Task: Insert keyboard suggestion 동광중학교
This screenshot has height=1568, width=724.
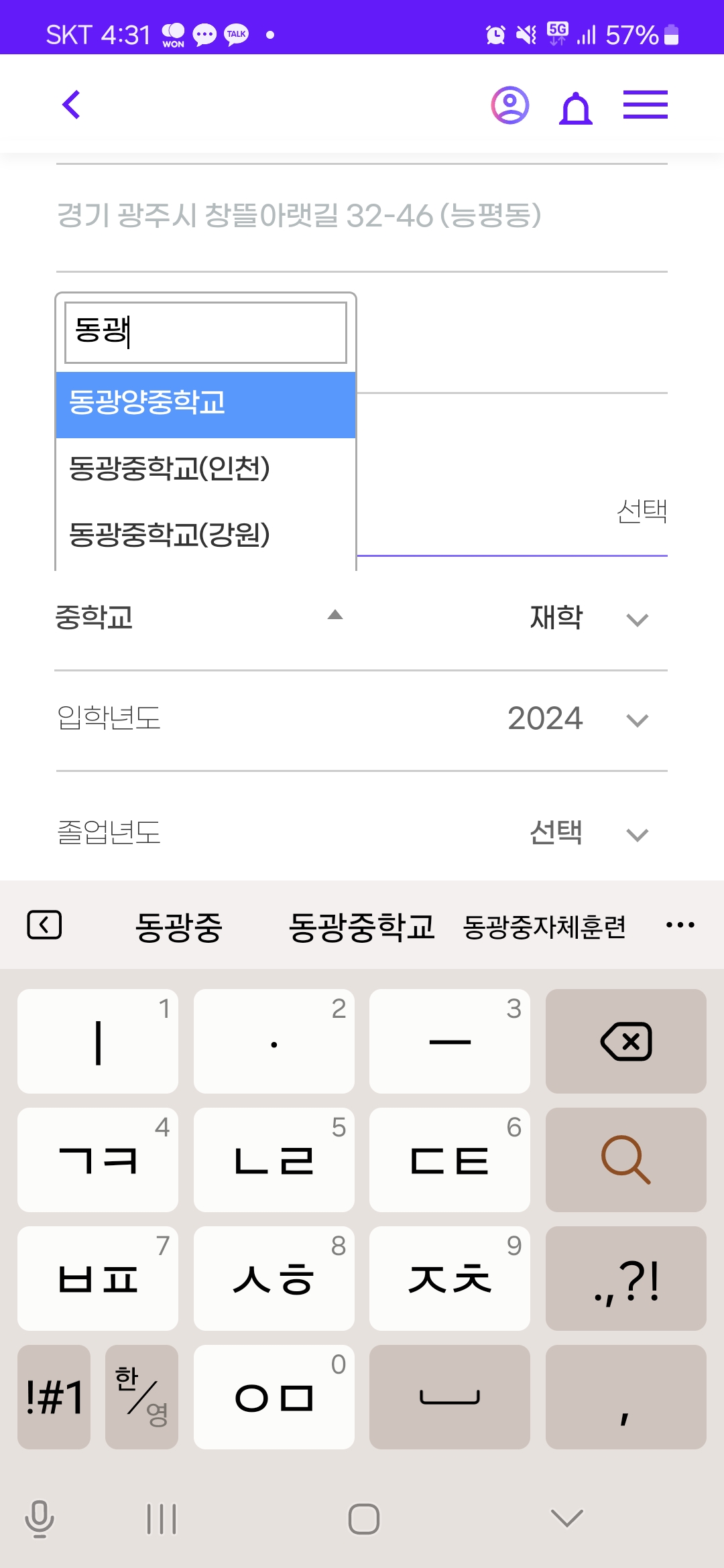Action: click(x=362, y=927)
